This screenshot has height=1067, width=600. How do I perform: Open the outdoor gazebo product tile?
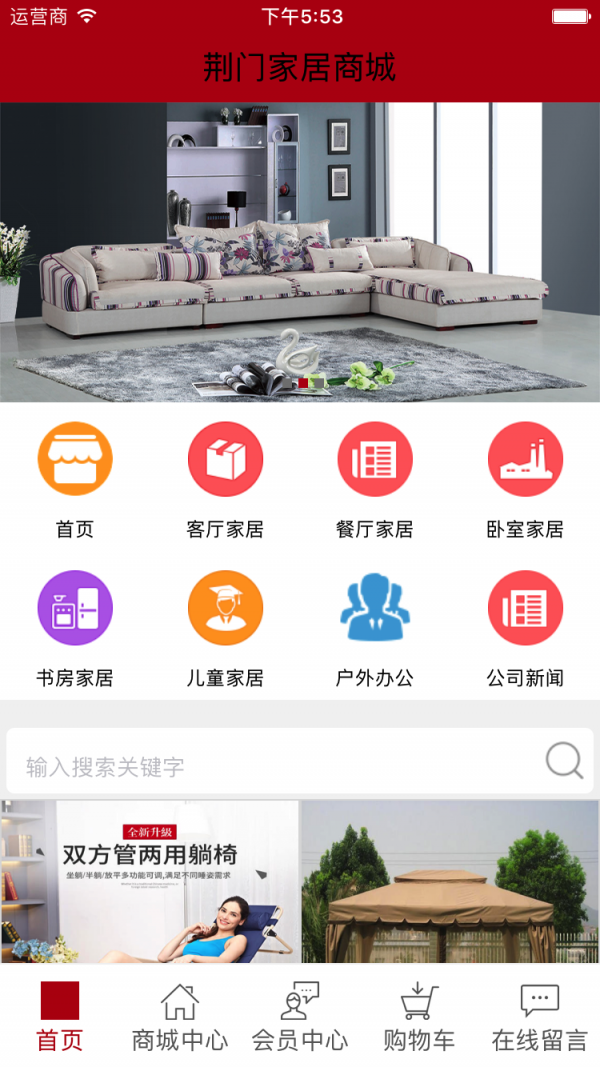[x=450, y=881]
